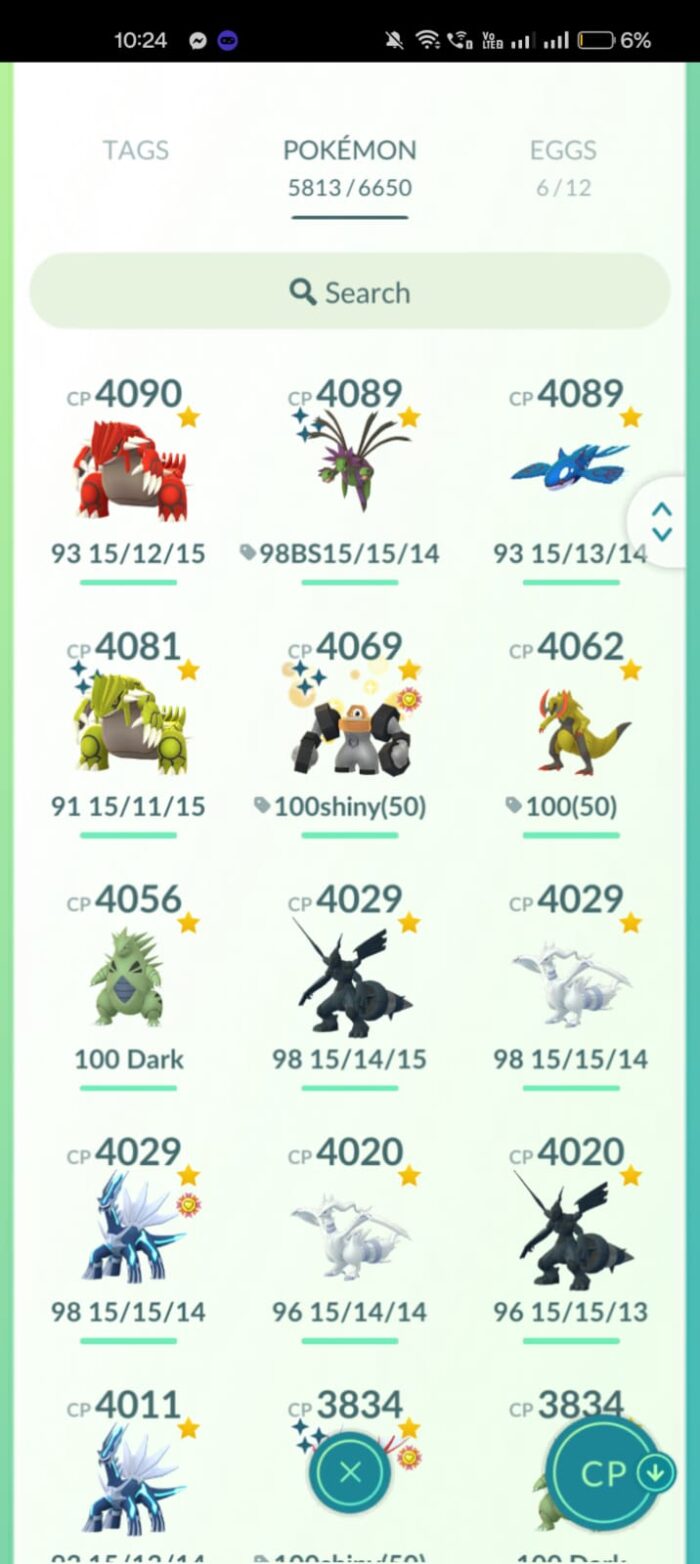Change sort order with the CP button

606,1474
